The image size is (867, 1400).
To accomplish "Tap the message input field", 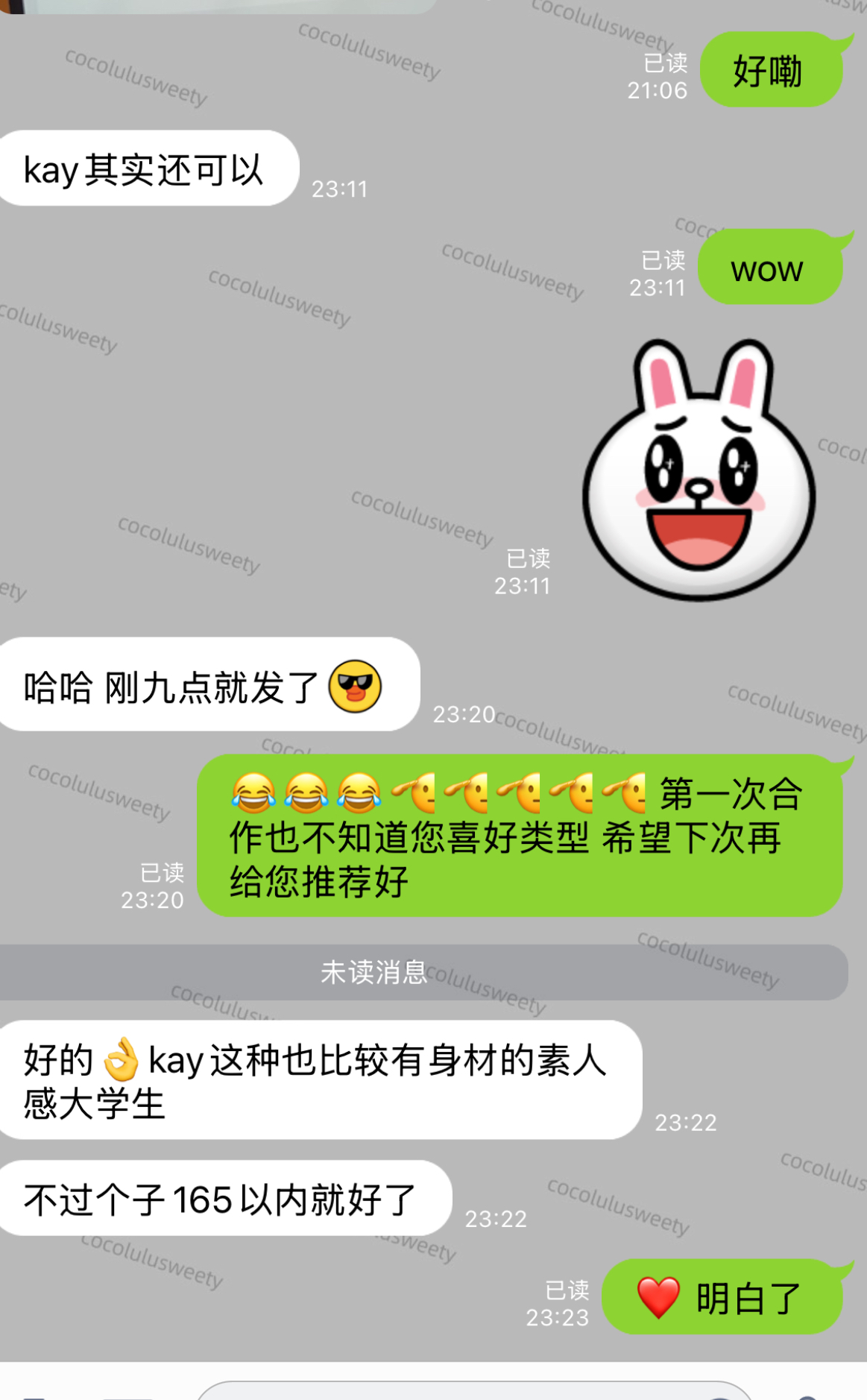I will 474,1391.
